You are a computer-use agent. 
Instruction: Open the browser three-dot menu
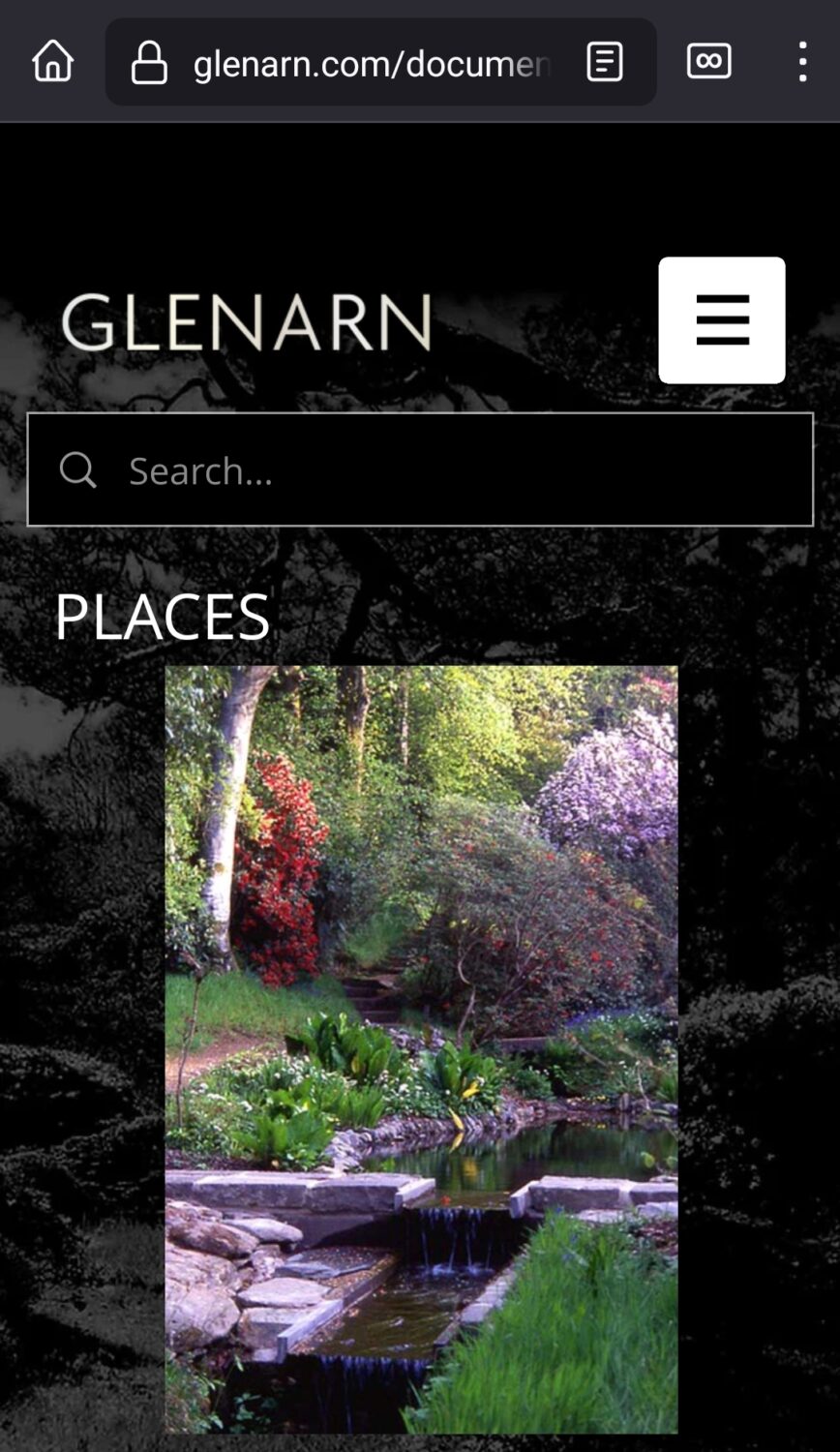[802, 62]
